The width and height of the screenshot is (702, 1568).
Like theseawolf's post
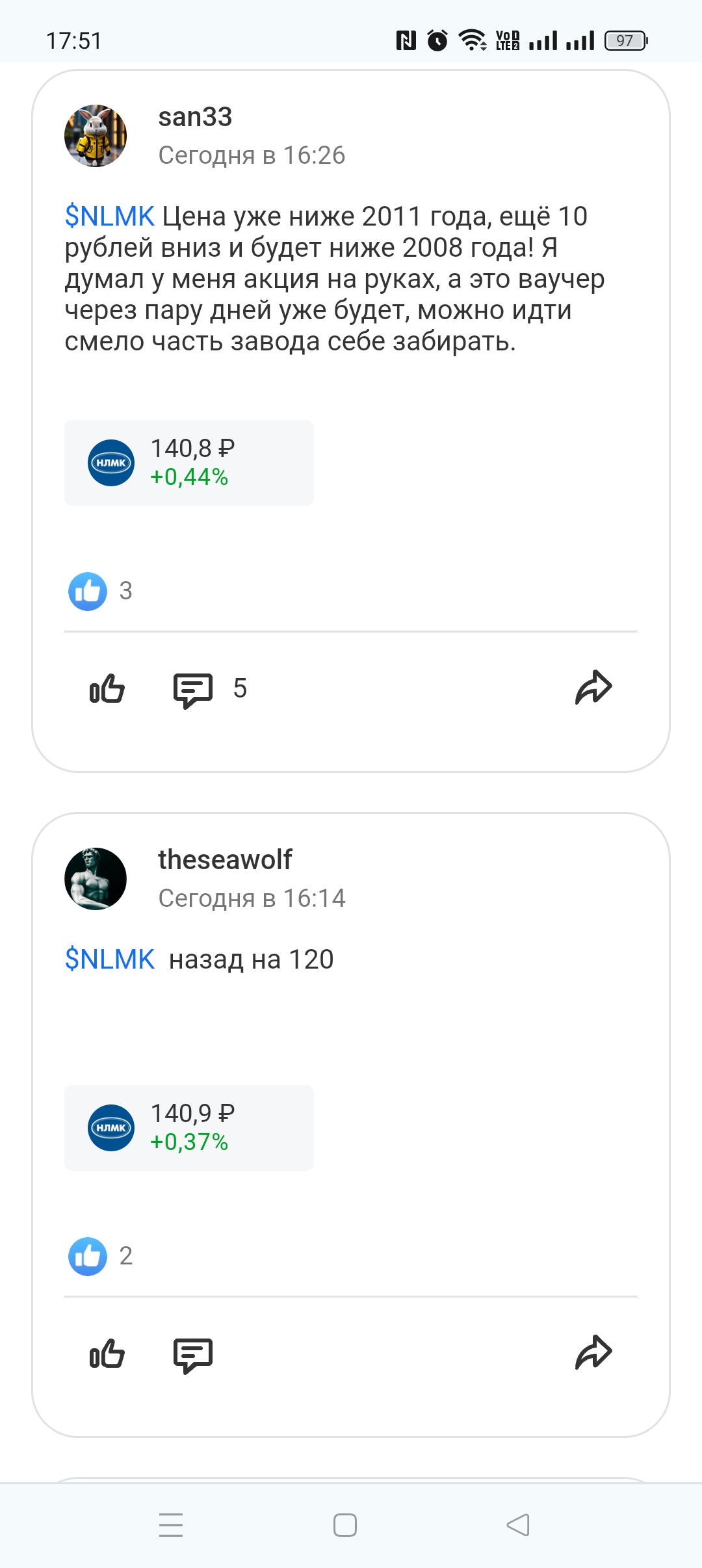[107, 1353]
